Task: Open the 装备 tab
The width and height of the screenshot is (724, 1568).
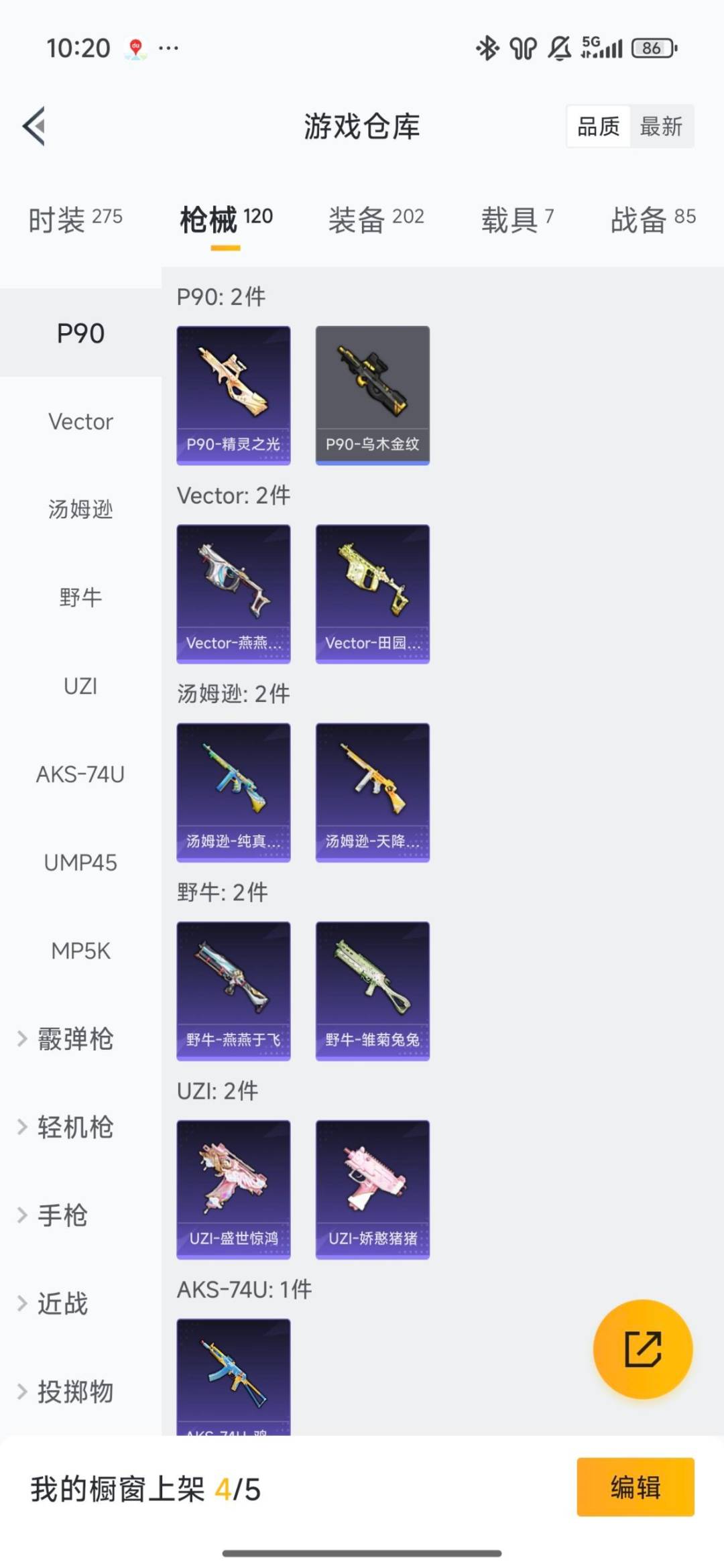Action: click(x=376, y=219)
